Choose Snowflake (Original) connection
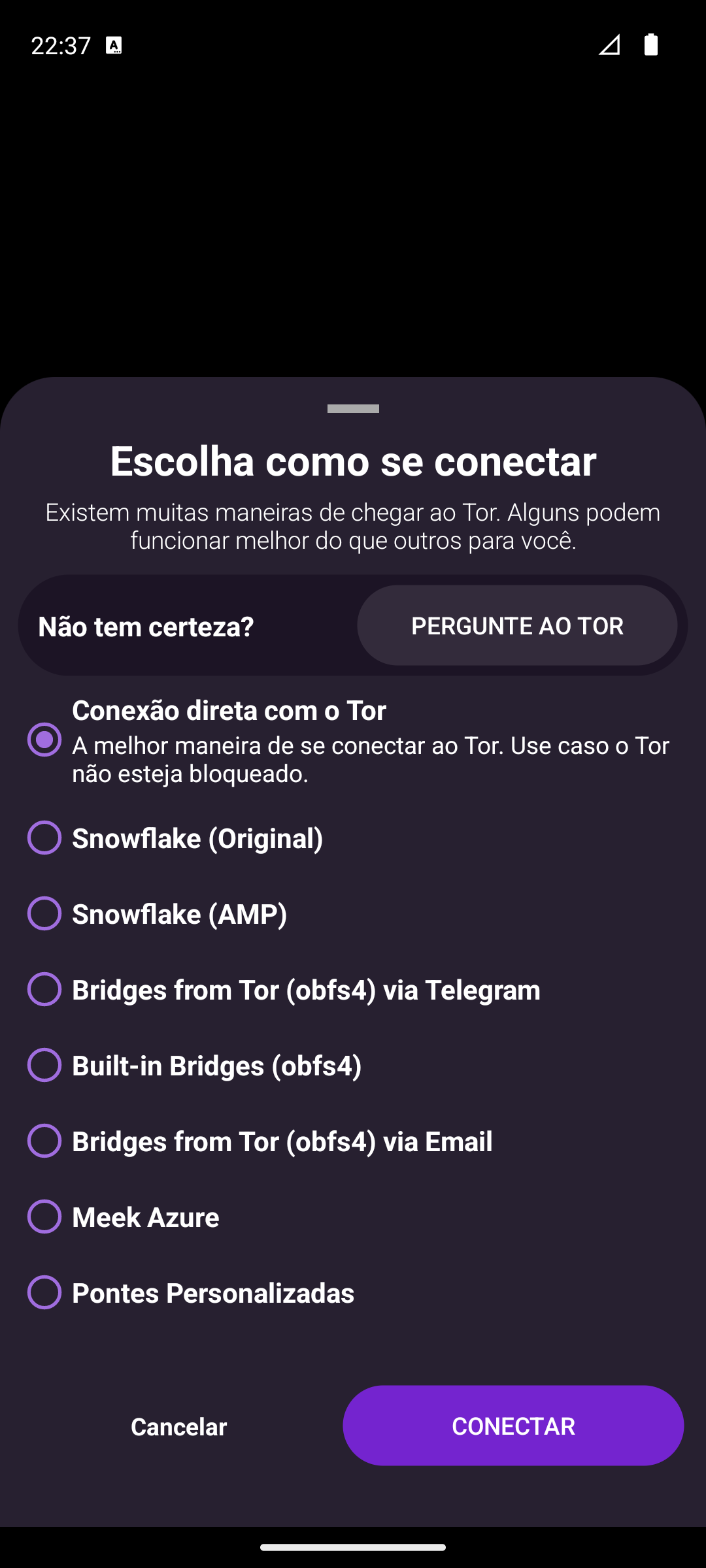The height and width of the screenshot is (1568, 706). point(44,838)
